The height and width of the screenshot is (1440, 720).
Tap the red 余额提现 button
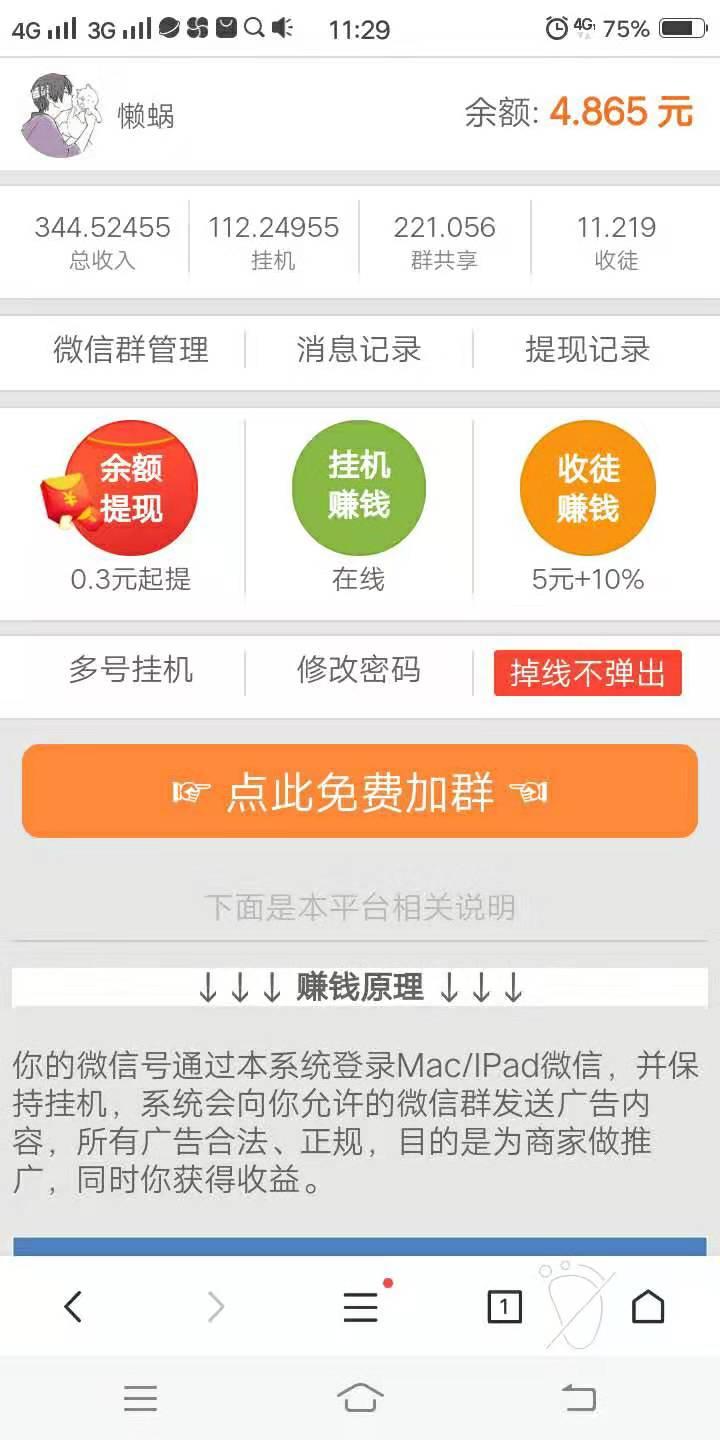coord(130,488)
